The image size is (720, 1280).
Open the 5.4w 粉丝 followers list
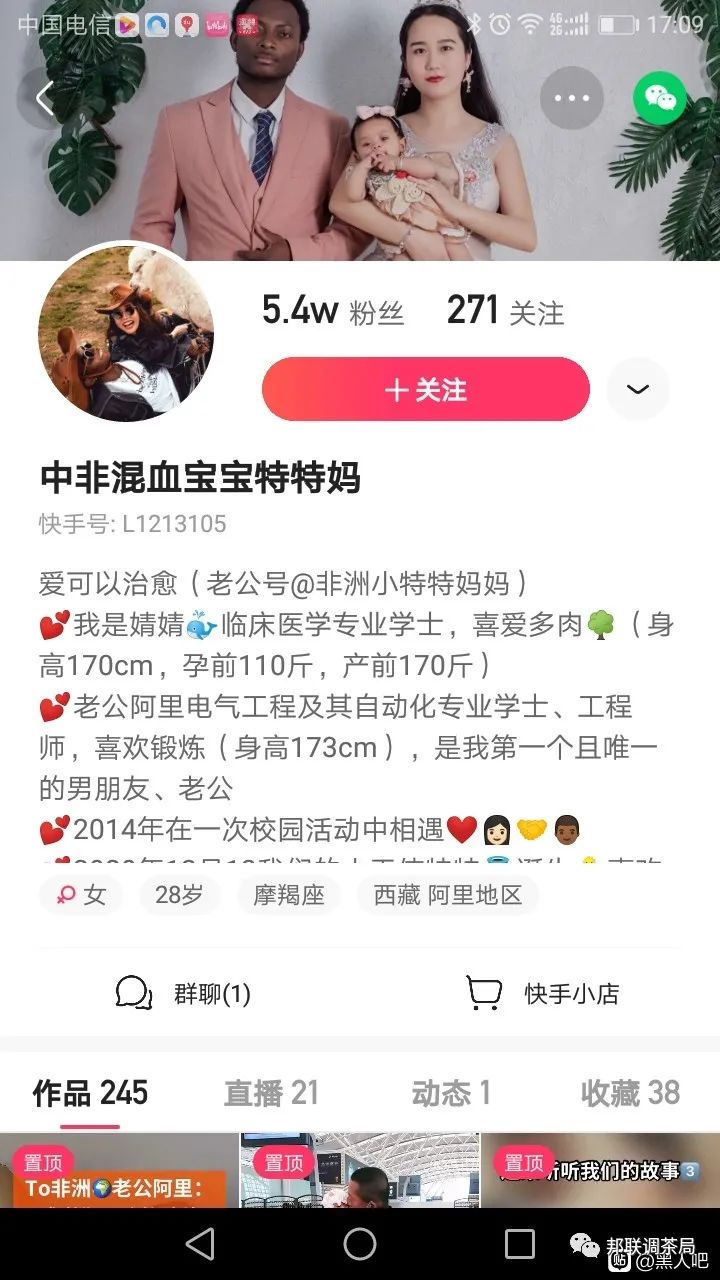333,311
